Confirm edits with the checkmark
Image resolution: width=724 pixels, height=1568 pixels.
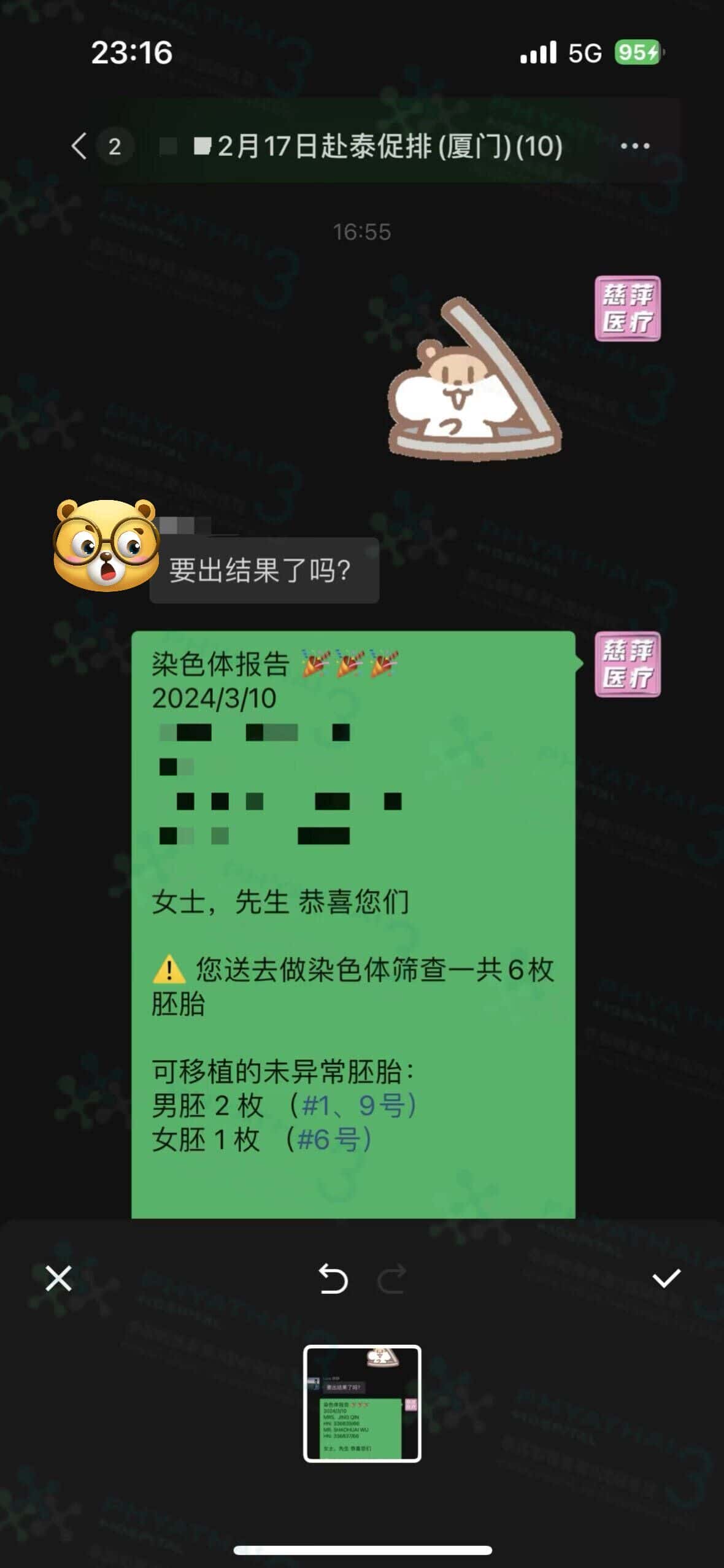pos(666,1279)
